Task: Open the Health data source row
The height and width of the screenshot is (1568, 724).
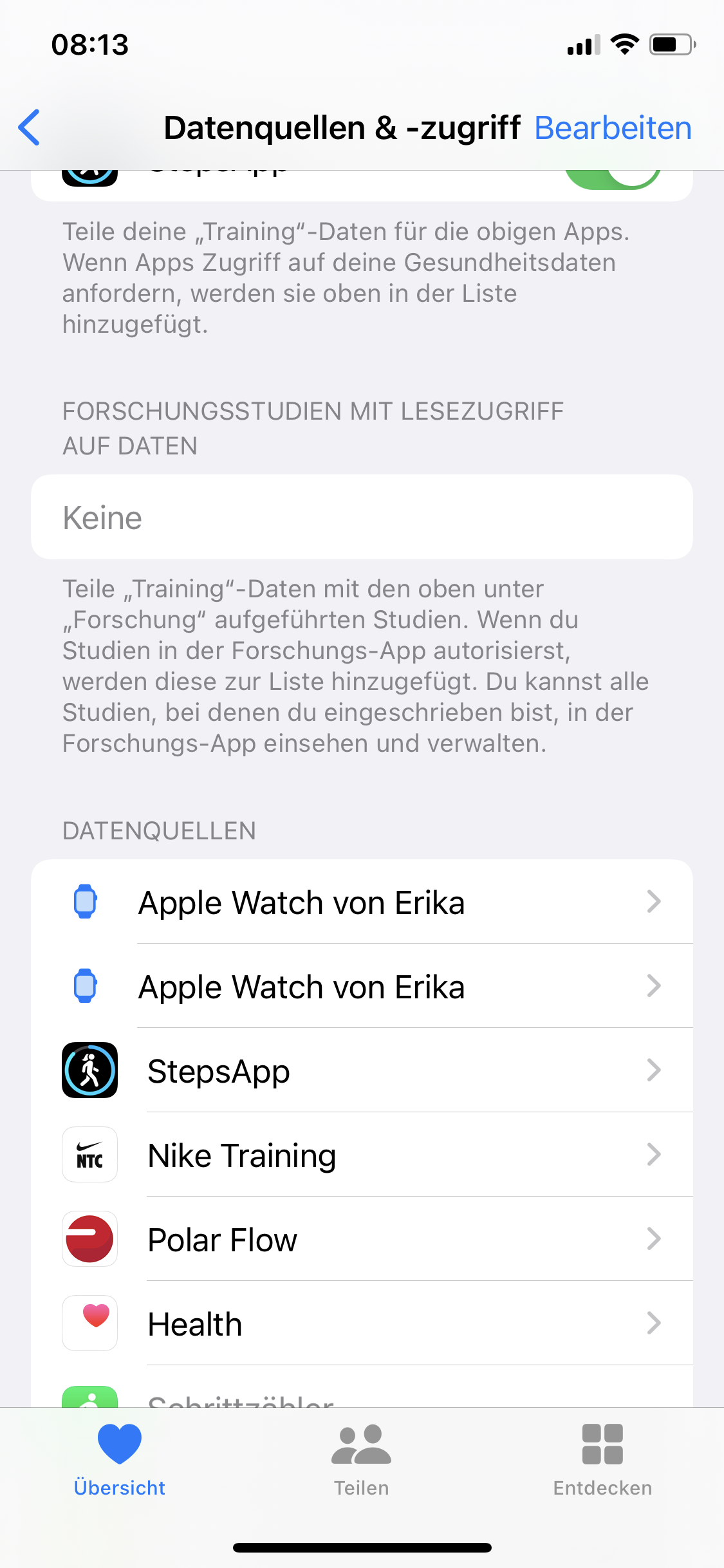Action: (x=362, y=1323)
